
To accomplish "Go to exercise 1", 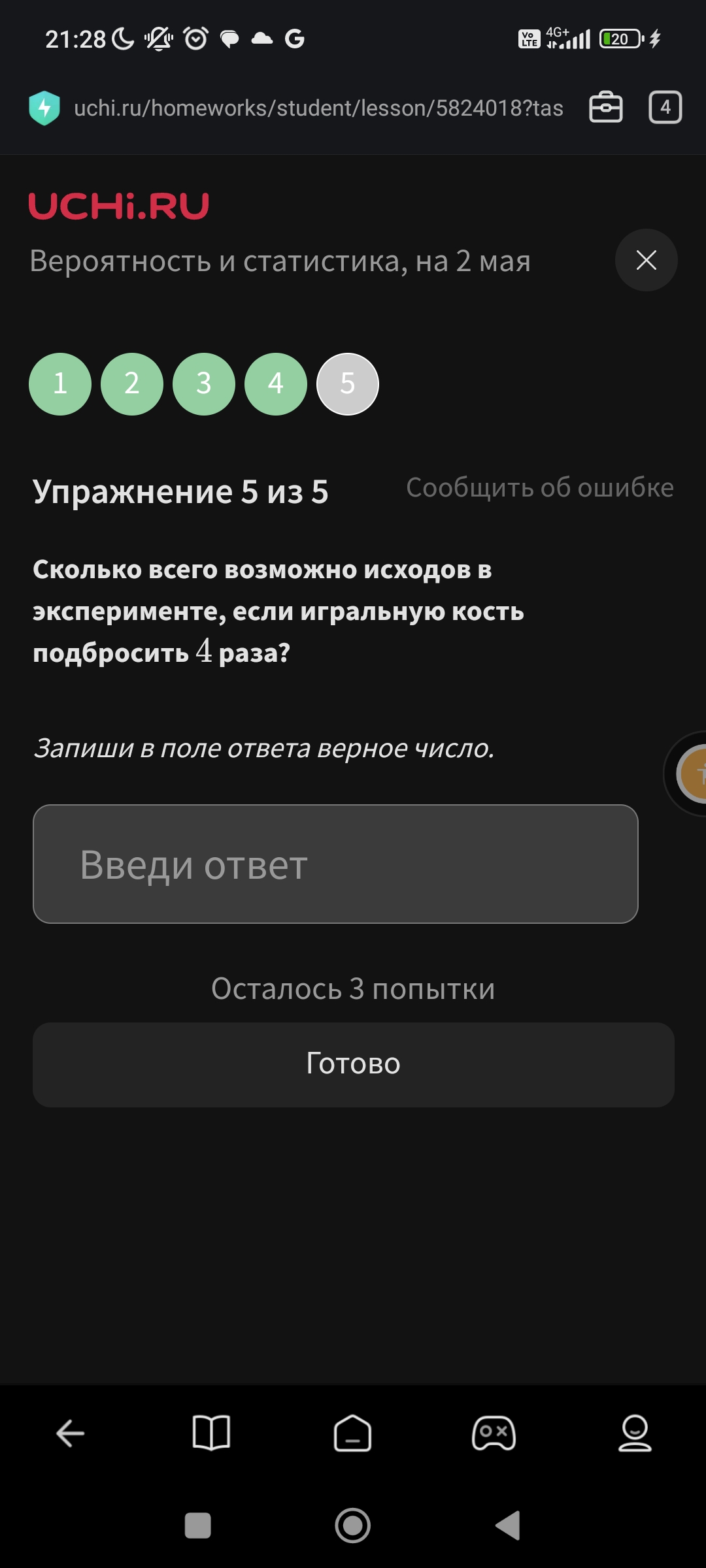I will [x=60, y=384].
